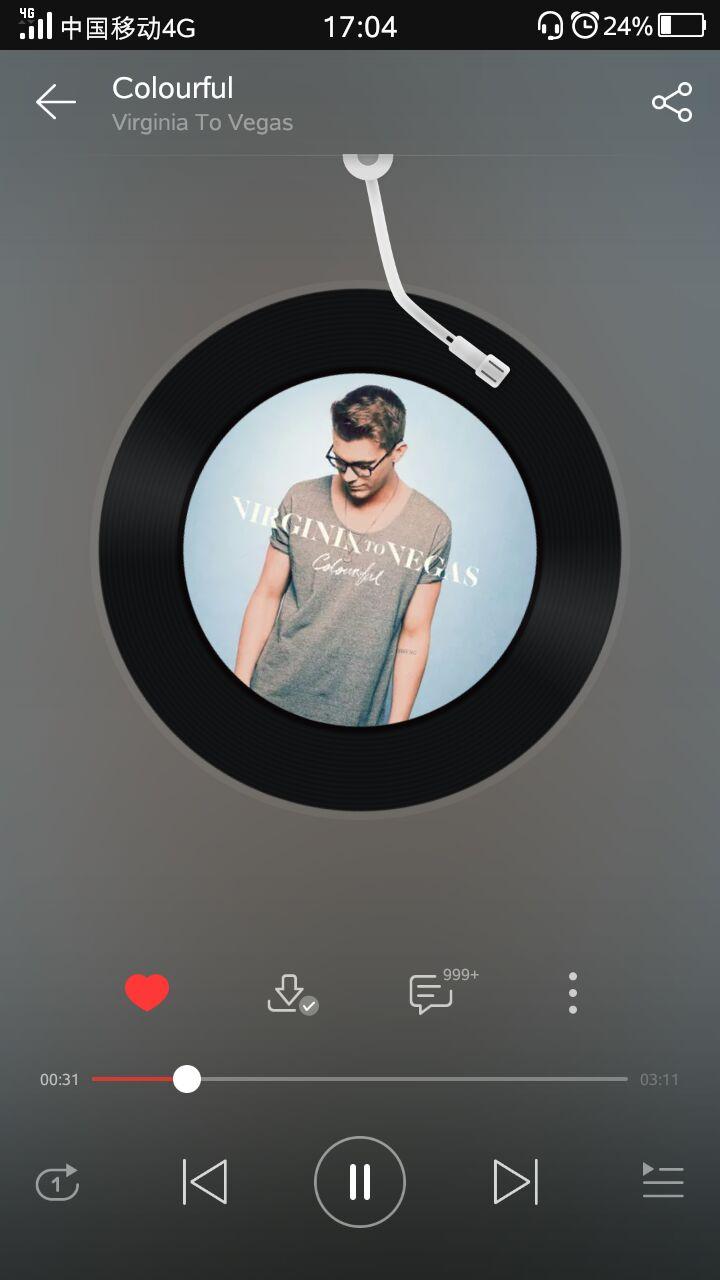Screen dimensions: 720x1280
Task: Open the current playlist queue
Action: (662, 1182)
